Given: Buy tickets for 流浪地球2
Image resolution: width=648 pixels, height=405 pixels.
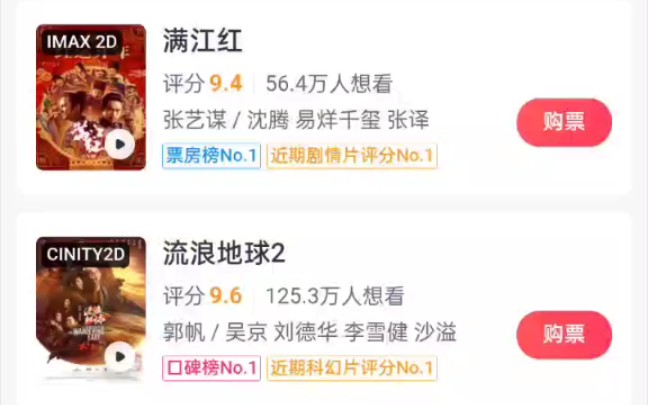Looking at the screenshot, I should tap(564, 334).
